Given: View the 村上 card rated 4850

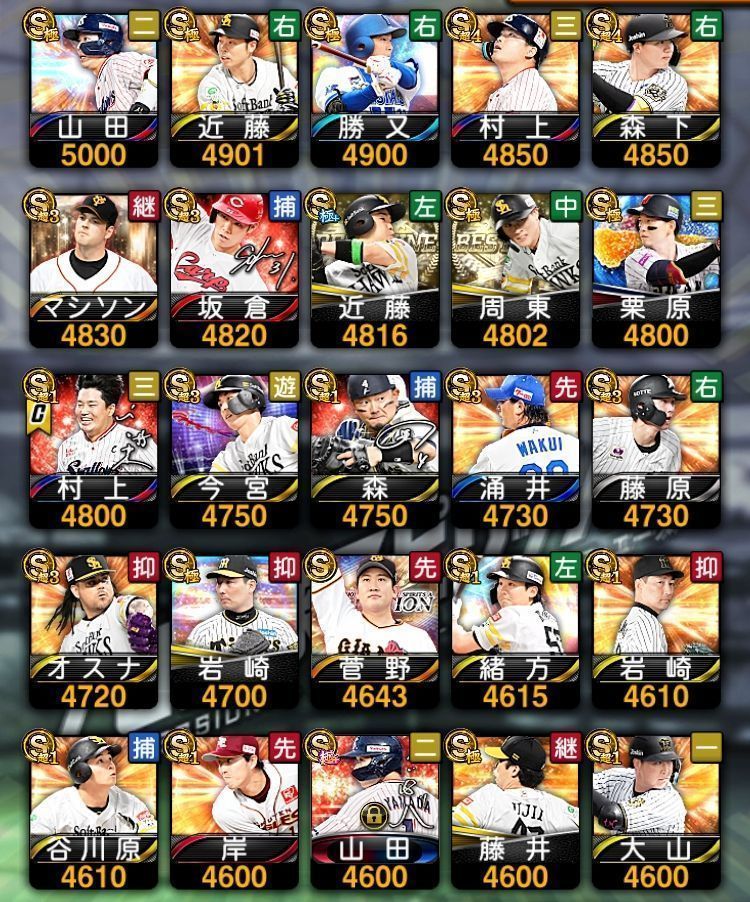Looking at the screenshot, I should (514, 88).
